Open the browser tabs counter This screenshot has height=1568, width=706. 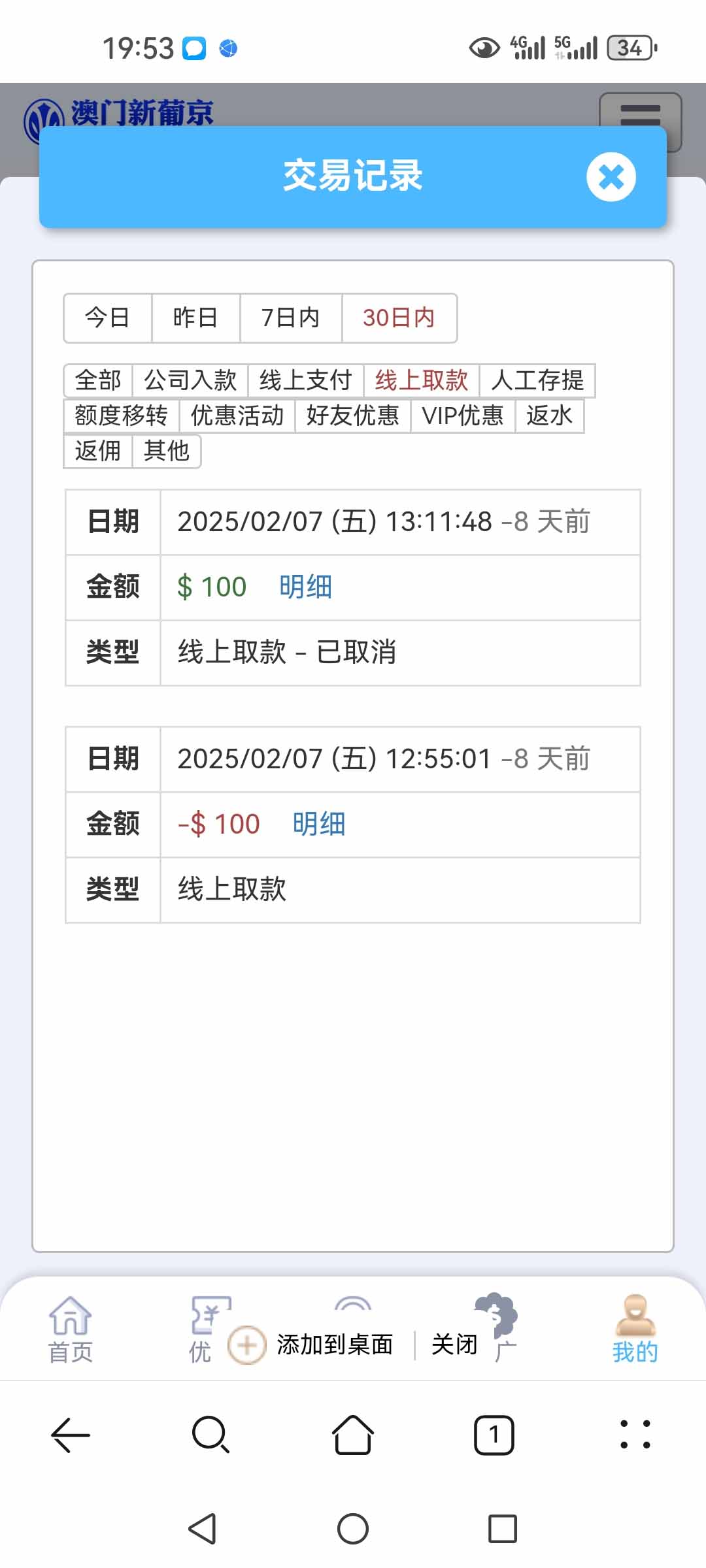point(494,1435)
